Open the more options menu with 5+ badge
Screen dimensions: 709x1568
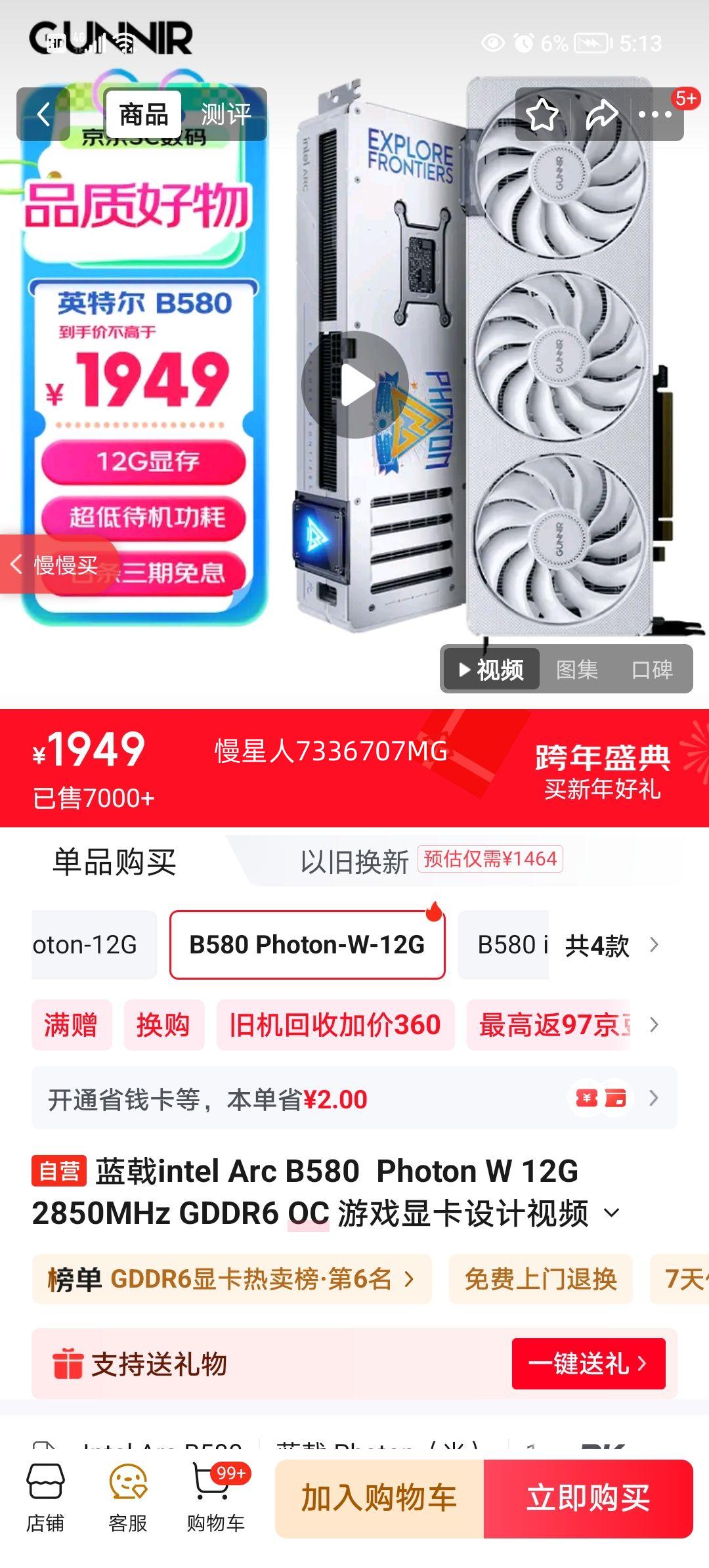(654, 114)
